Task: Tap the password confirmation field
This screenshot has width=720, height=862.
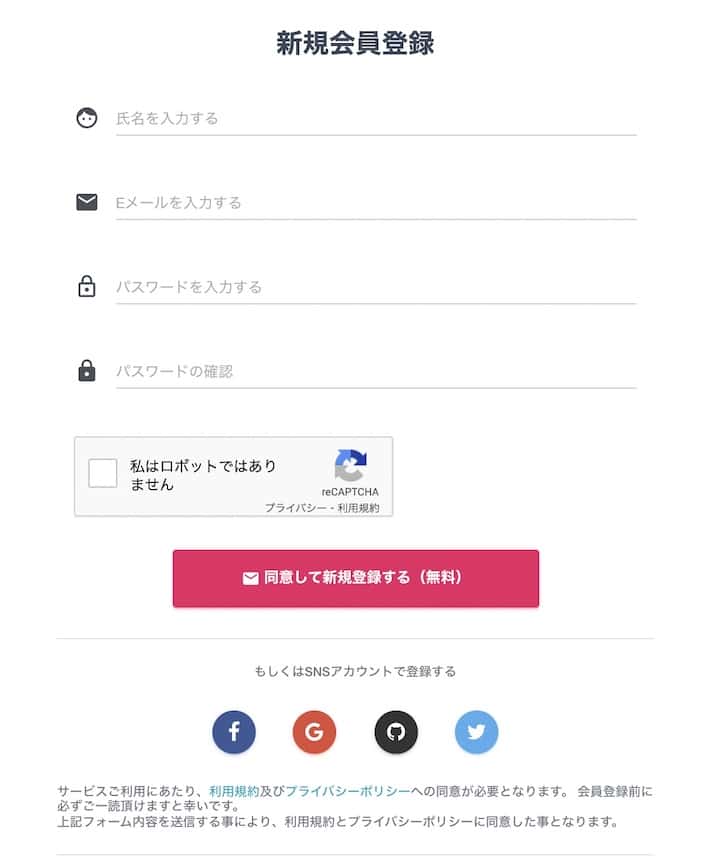Action: [375, 371]
